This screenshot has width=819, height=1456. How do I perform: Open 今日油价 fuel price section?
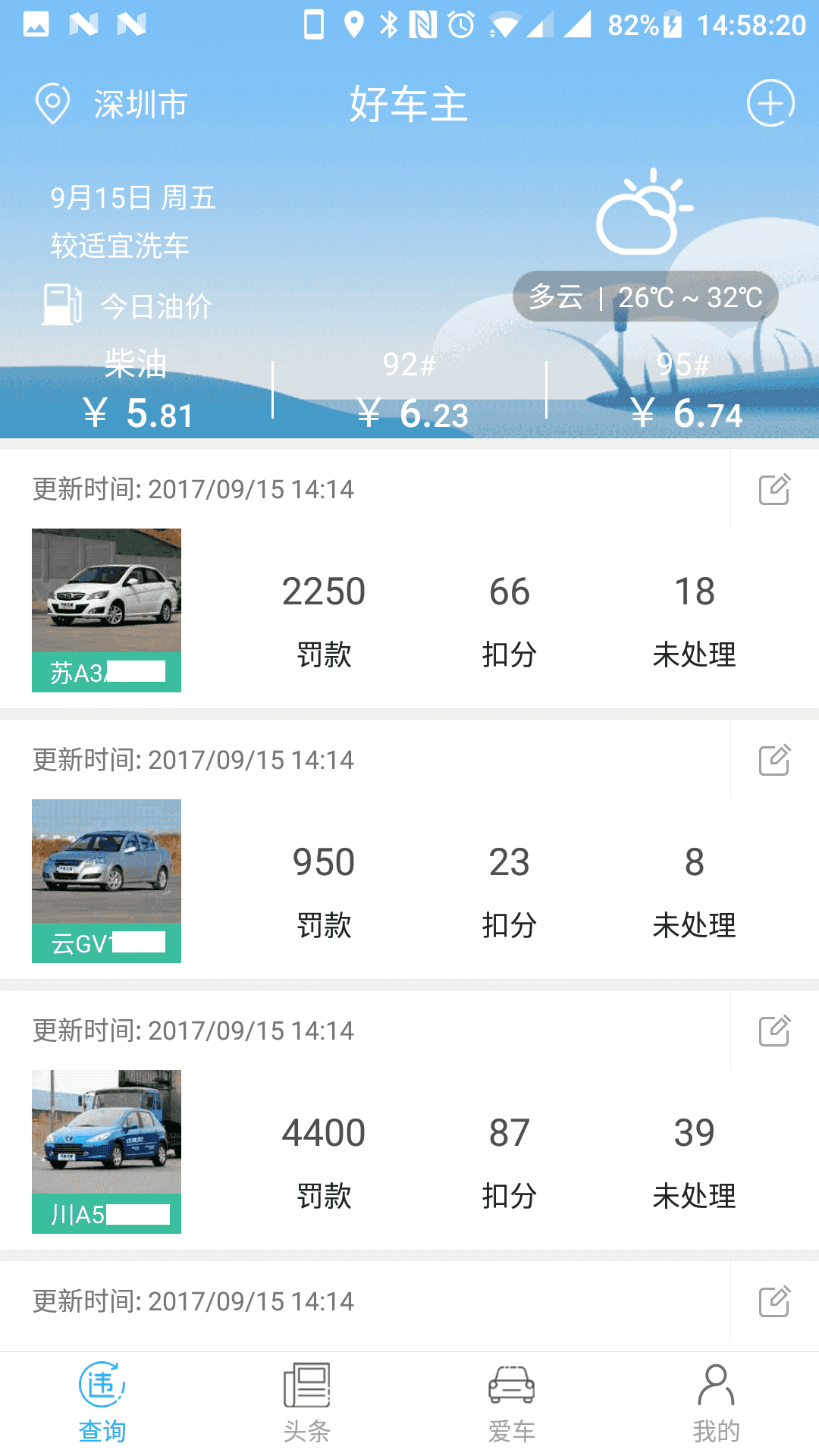pyautogui.click(x=127, y=306)
